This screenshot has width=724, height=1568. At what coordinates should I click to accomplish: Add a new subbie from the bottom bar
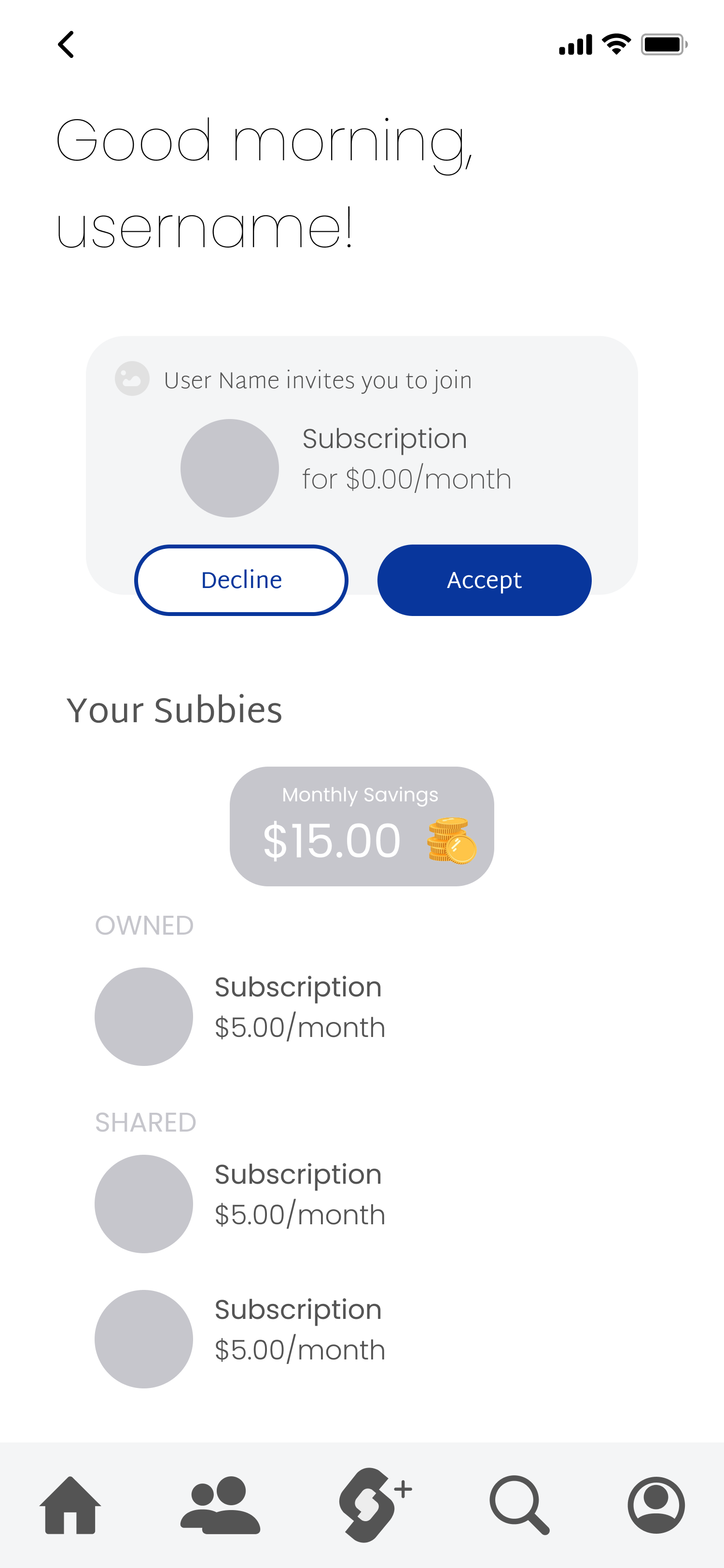click(x=371, y=1505)
